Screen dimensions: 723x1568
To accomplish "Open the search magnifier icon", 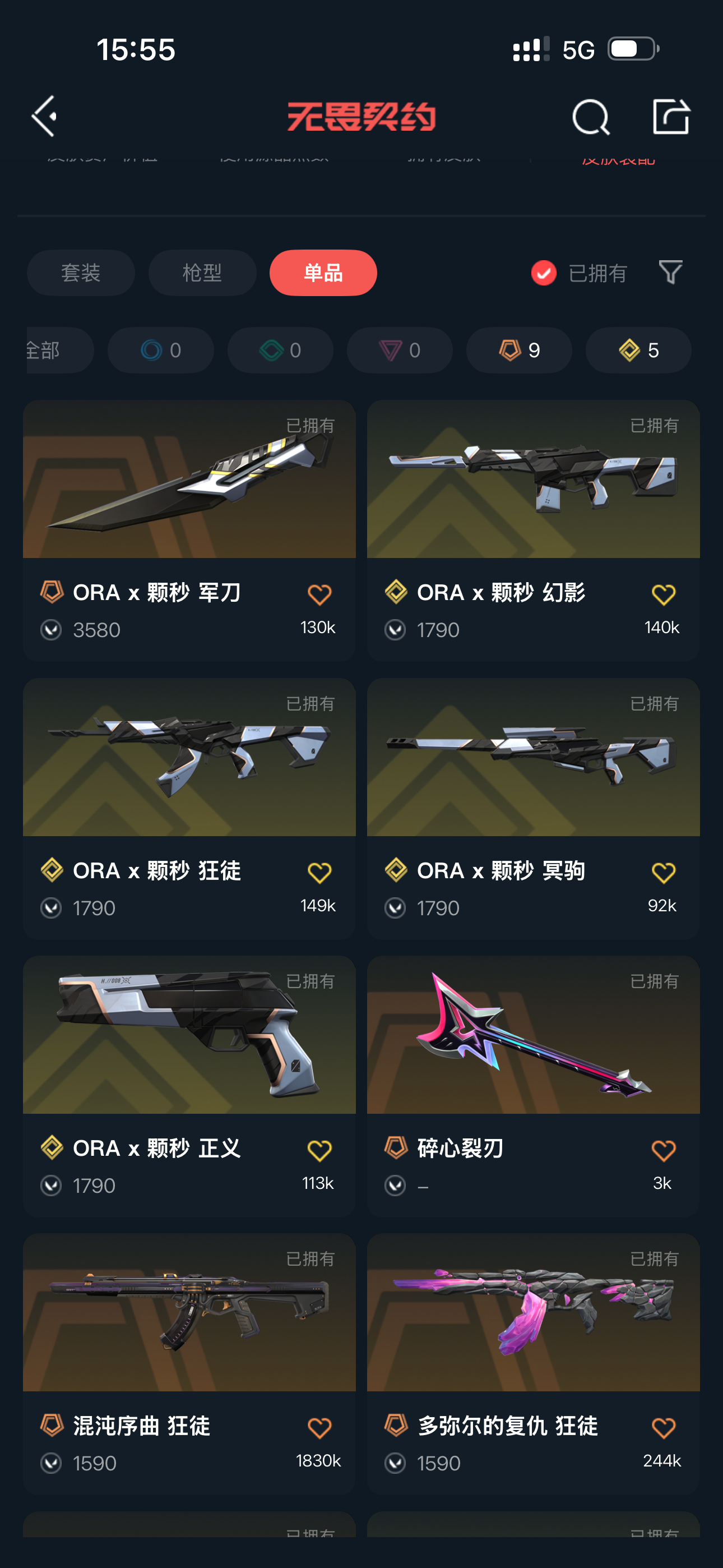I will [x=590, y=117].
